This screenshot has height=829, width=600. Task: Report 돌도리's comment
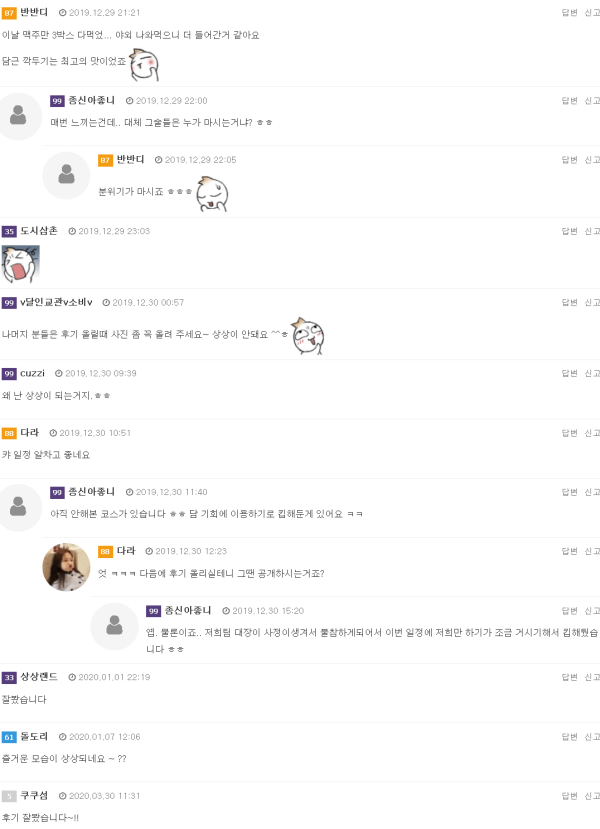591,736
